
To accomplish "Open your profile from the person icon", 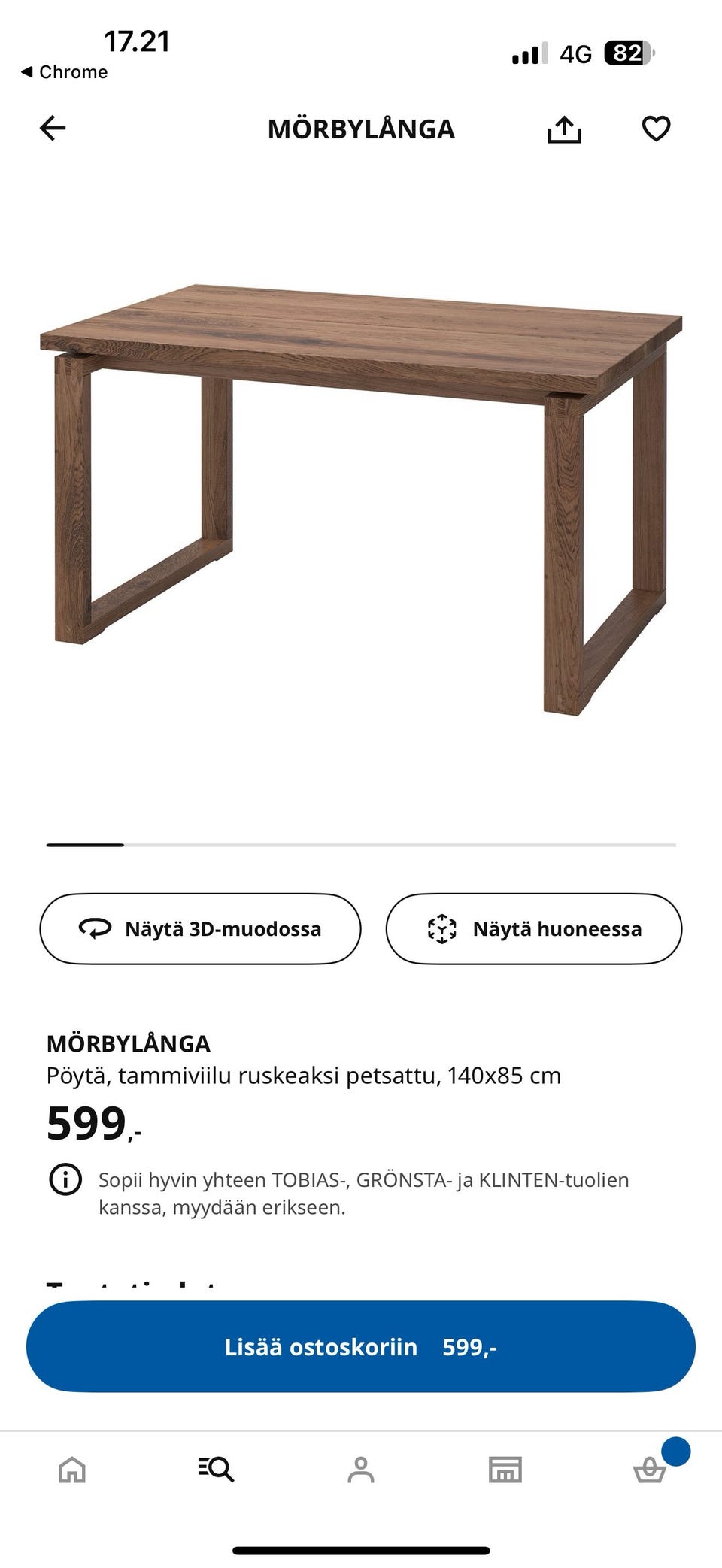I will pyautogui.click(x=361, y=1470).
